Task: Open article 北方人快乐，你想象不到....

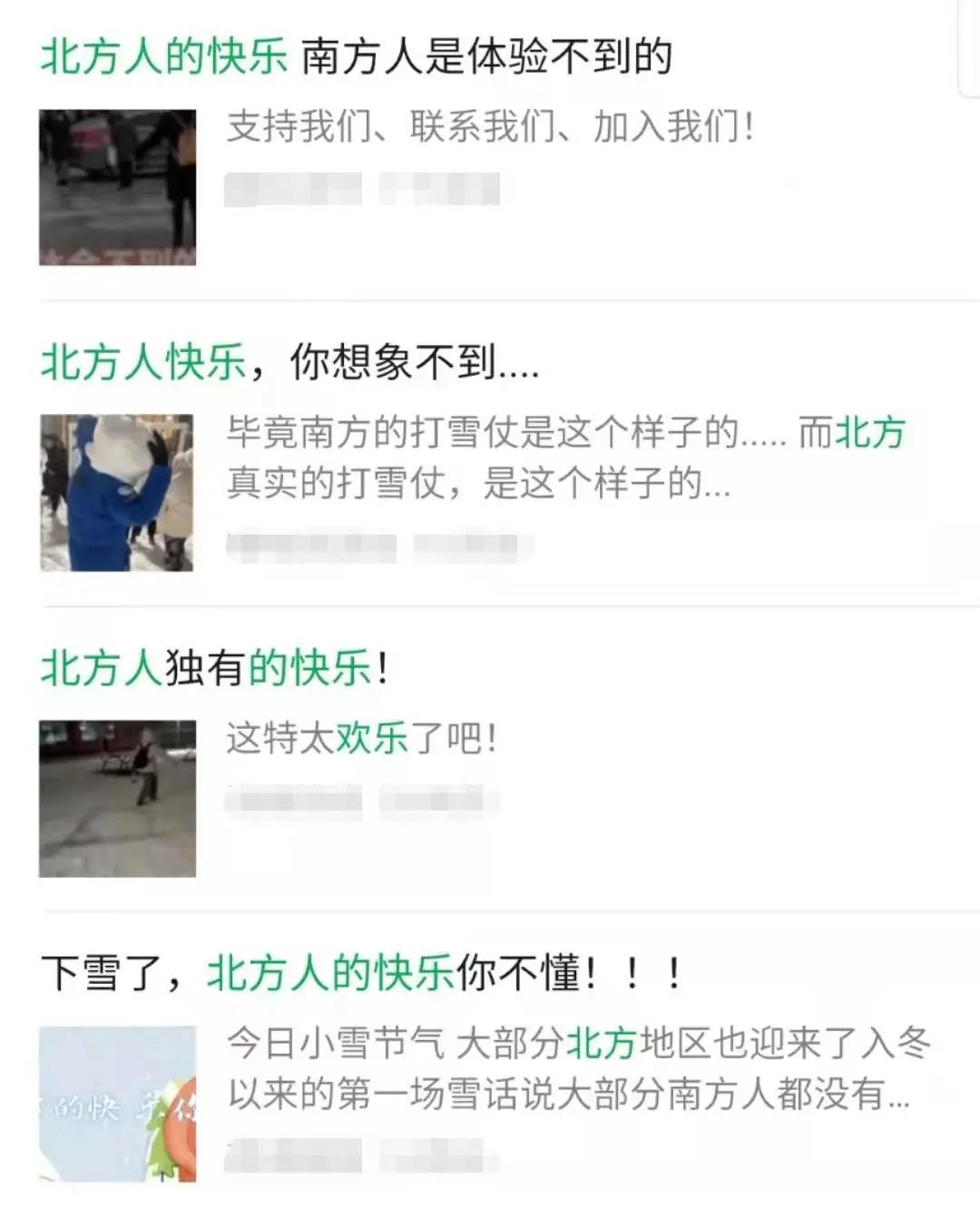Action: [x=290, y=360]
